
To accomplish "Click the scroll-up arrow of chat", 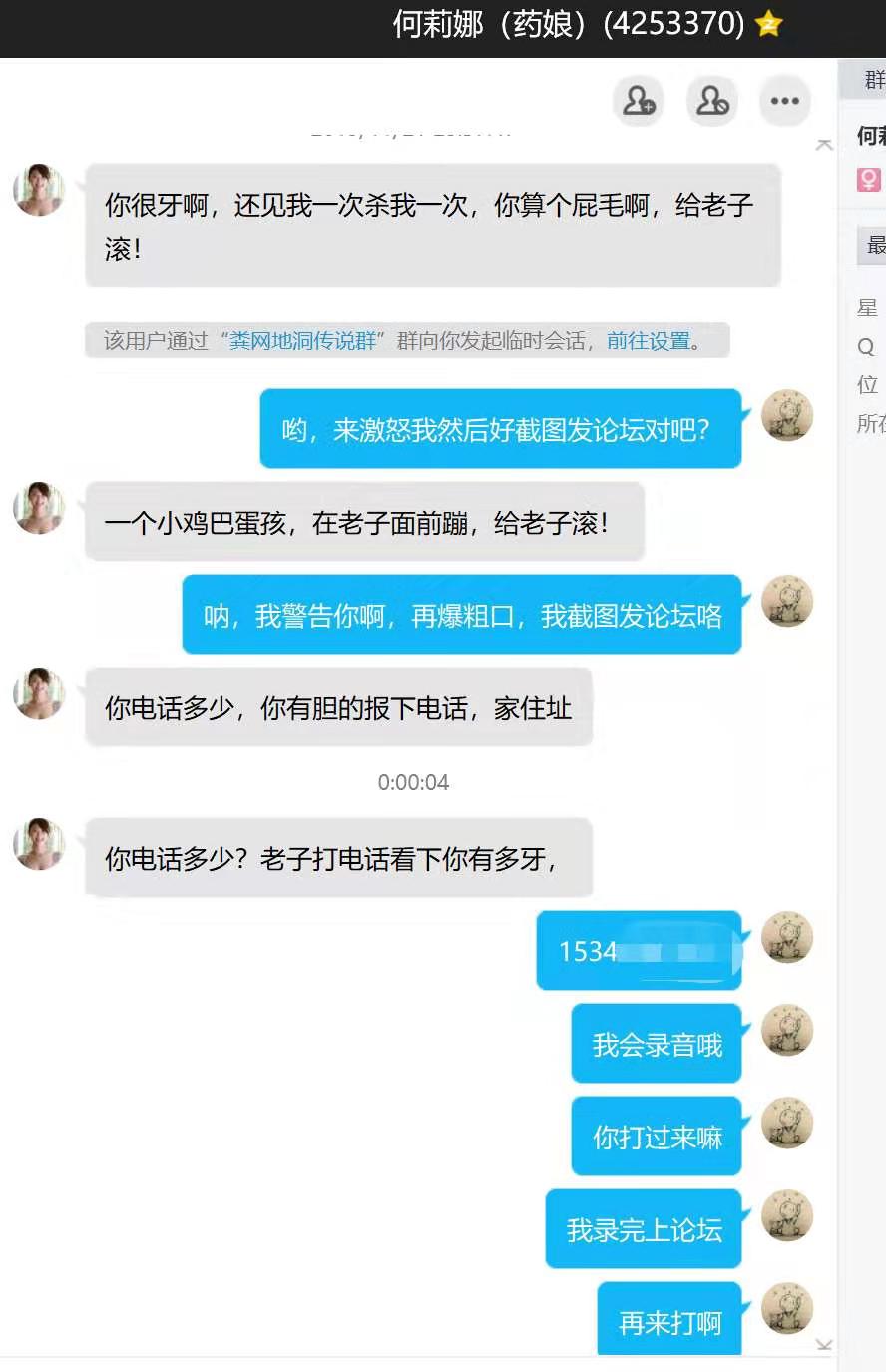I will click(824, 145).
